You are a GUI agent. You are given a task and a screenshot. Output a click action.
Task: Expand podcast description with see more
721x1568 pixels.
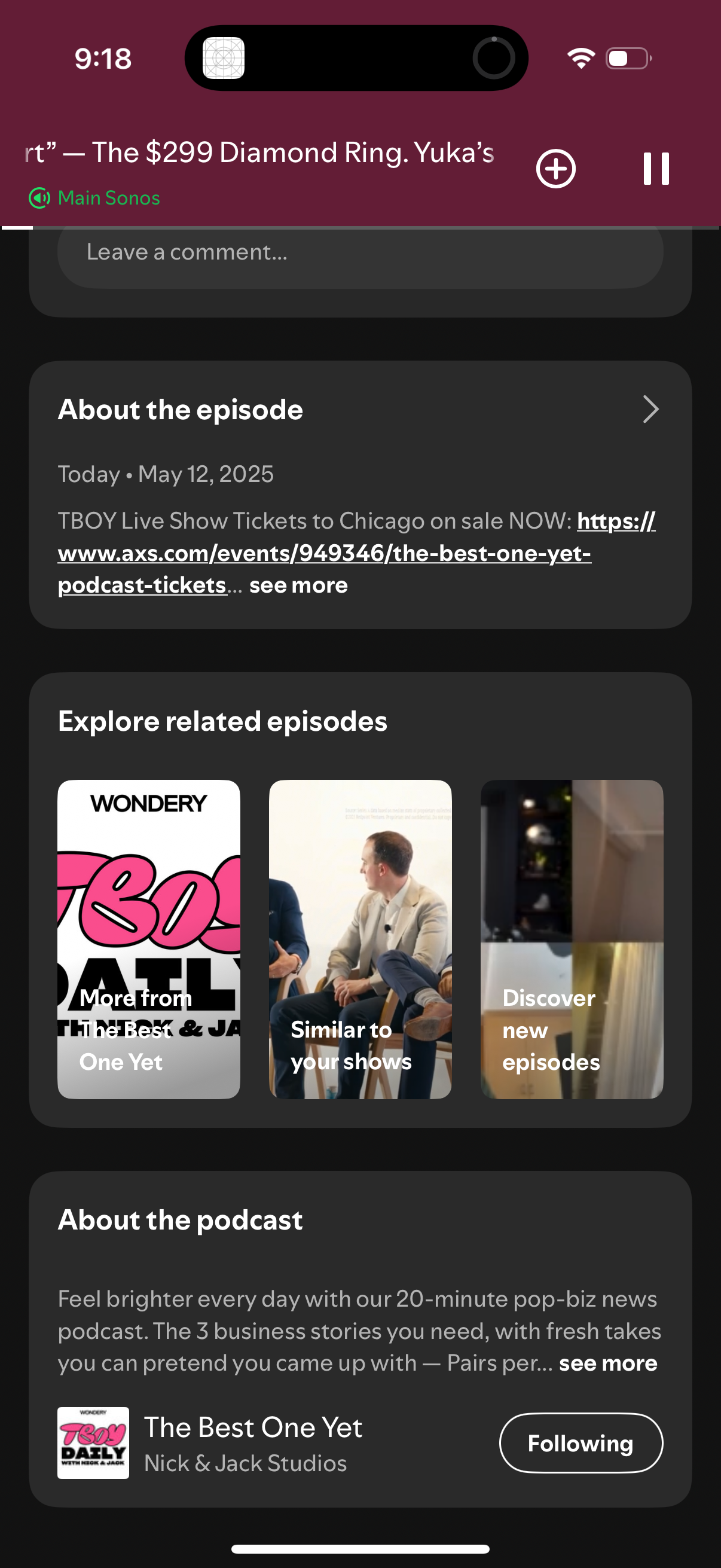tap(607, 1363)
